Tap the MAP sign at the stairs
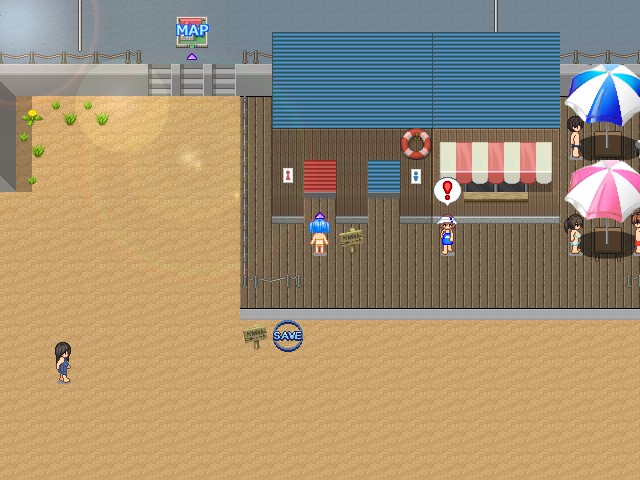640x480 pixels. click(x=192, y=31)
